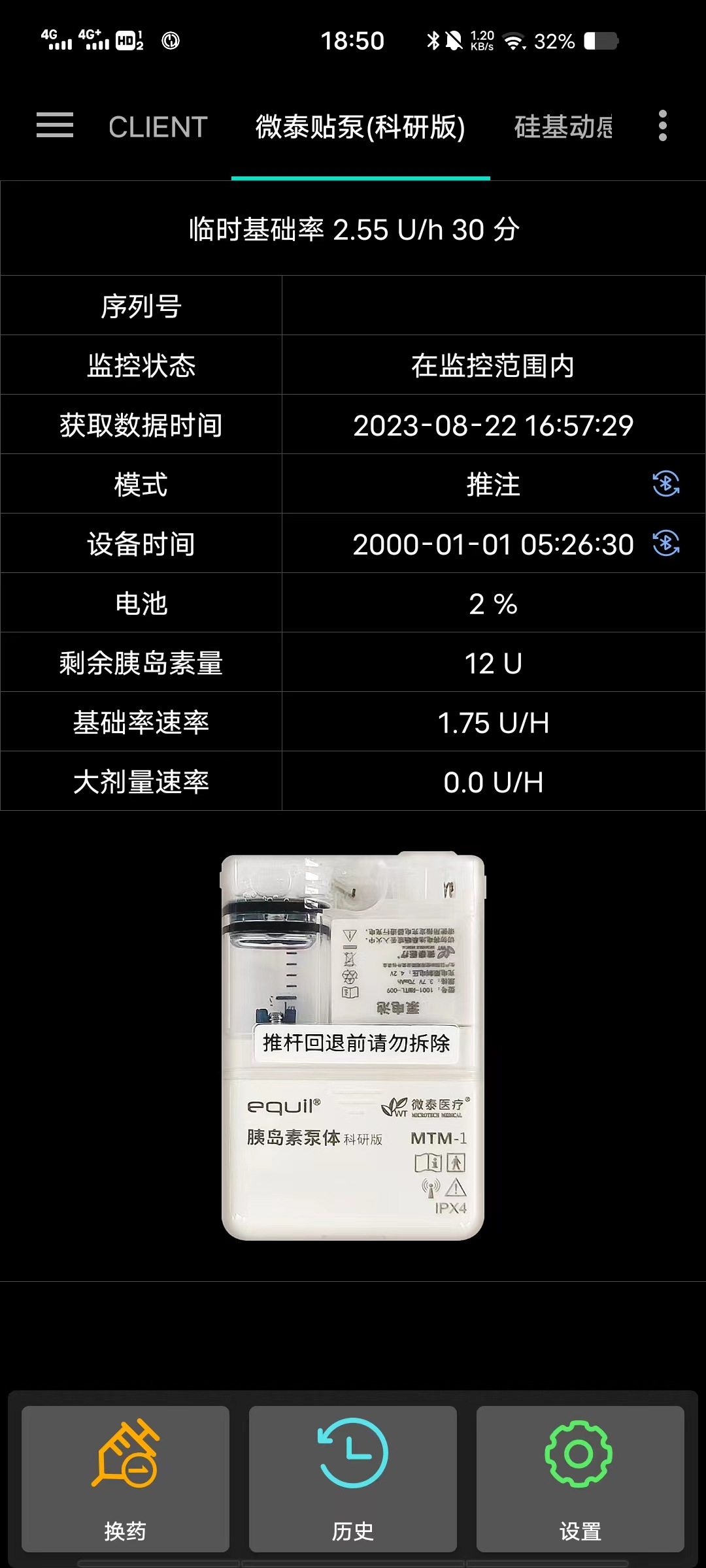Switch to the CLIENT tab
Screen dimensions: 706x1568
[158, 127]
